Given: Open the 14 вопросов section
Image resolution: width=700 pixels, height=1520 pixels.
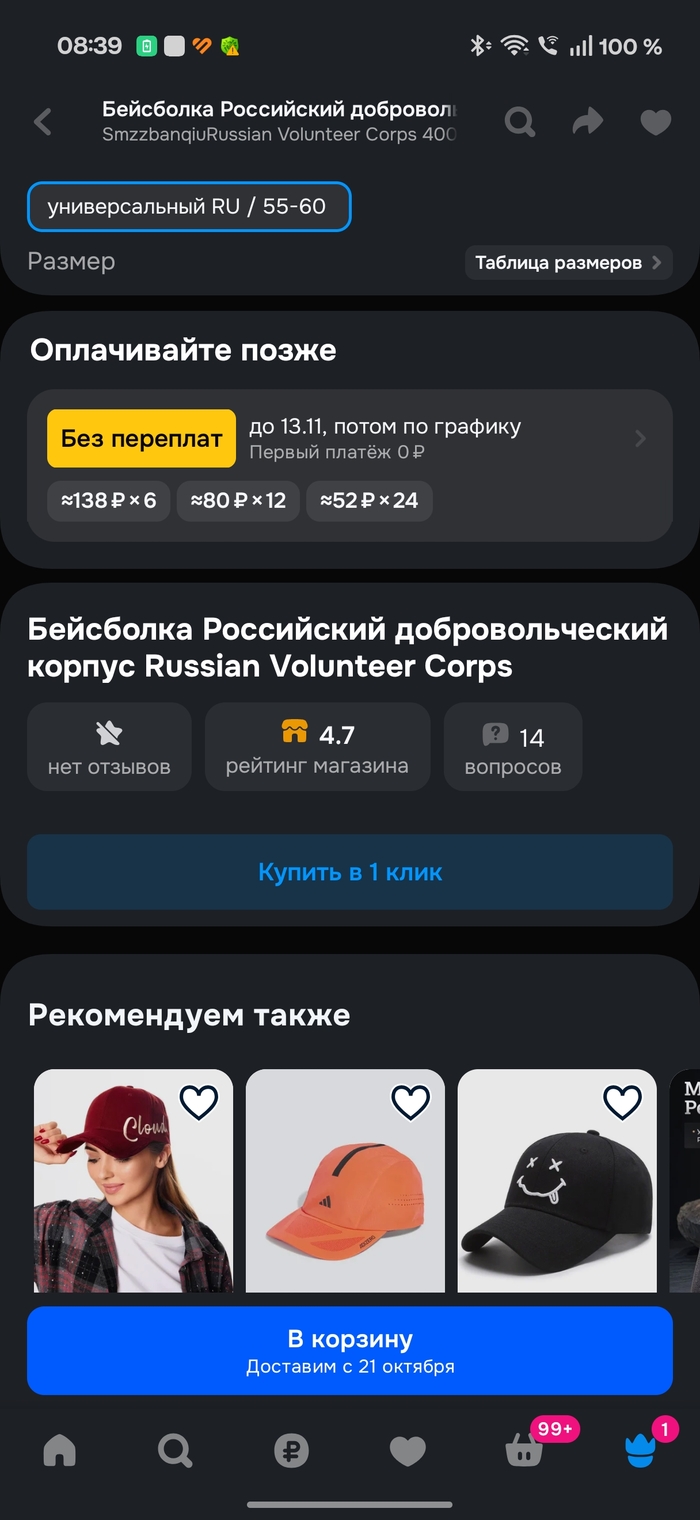Looking at the screenshot, I should coord(513,747).
